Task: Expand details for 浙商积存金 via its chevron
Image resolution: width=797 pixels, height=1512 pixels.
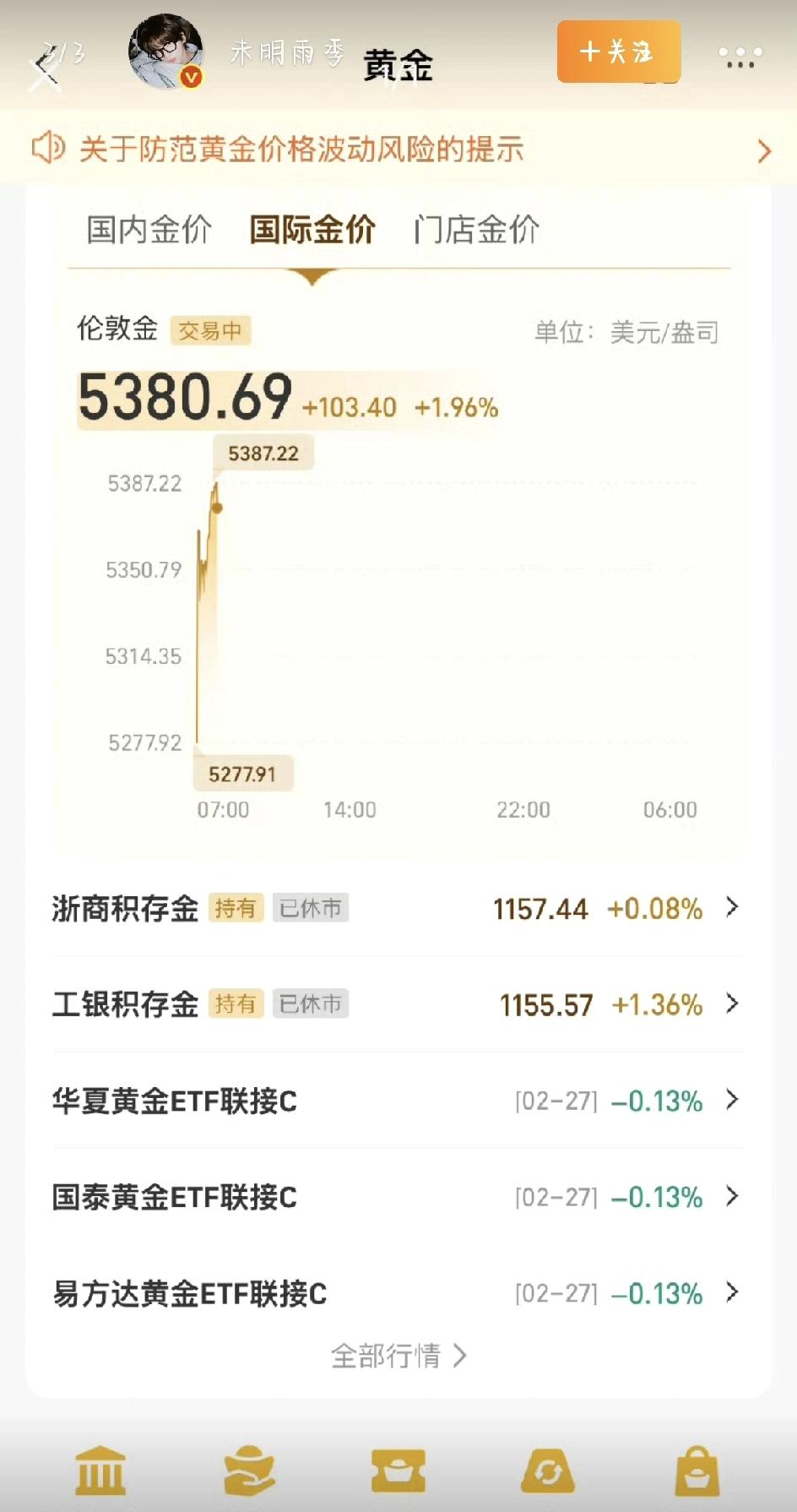Action: tap(731, 909)
